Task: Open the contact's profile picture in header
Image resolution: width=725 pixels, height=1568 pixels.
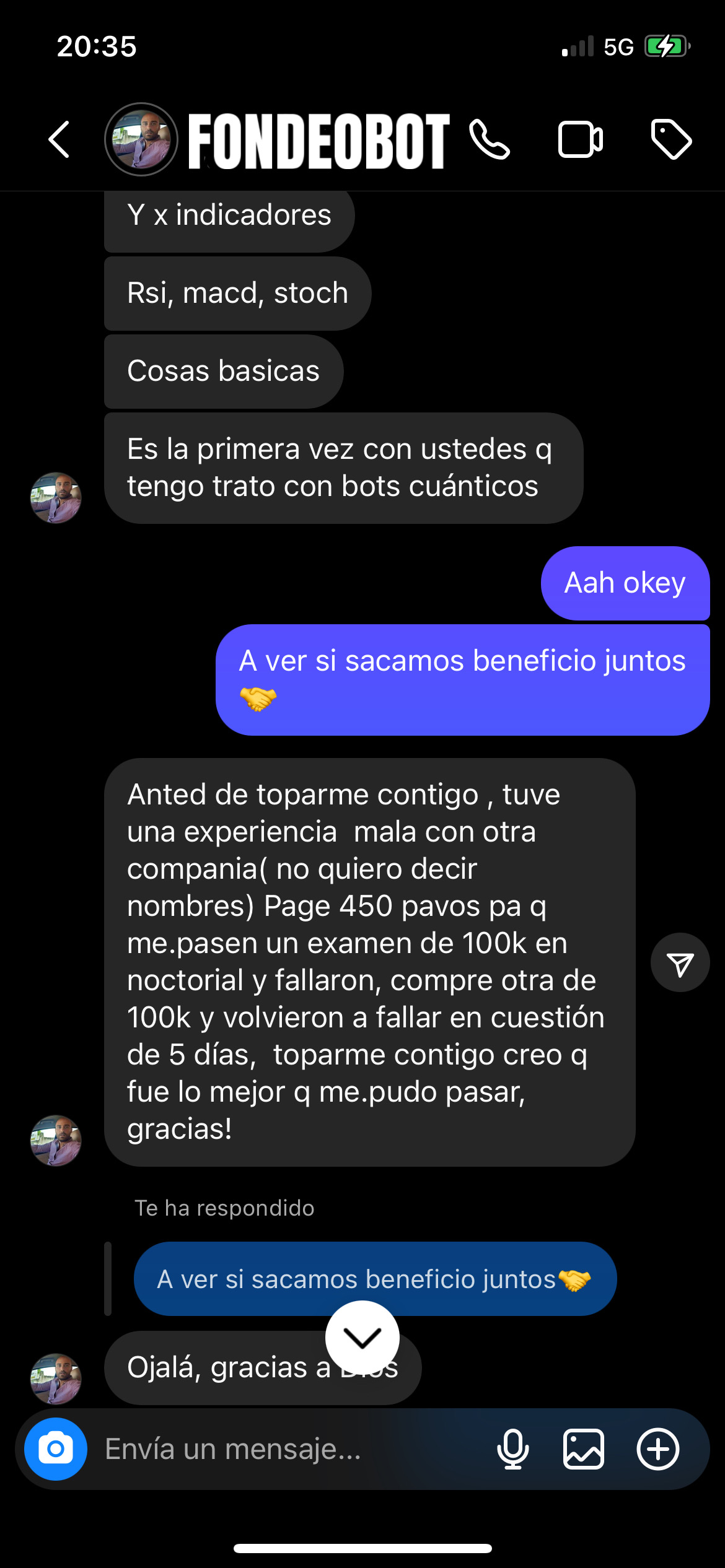Action: click(x=141, y=139)
